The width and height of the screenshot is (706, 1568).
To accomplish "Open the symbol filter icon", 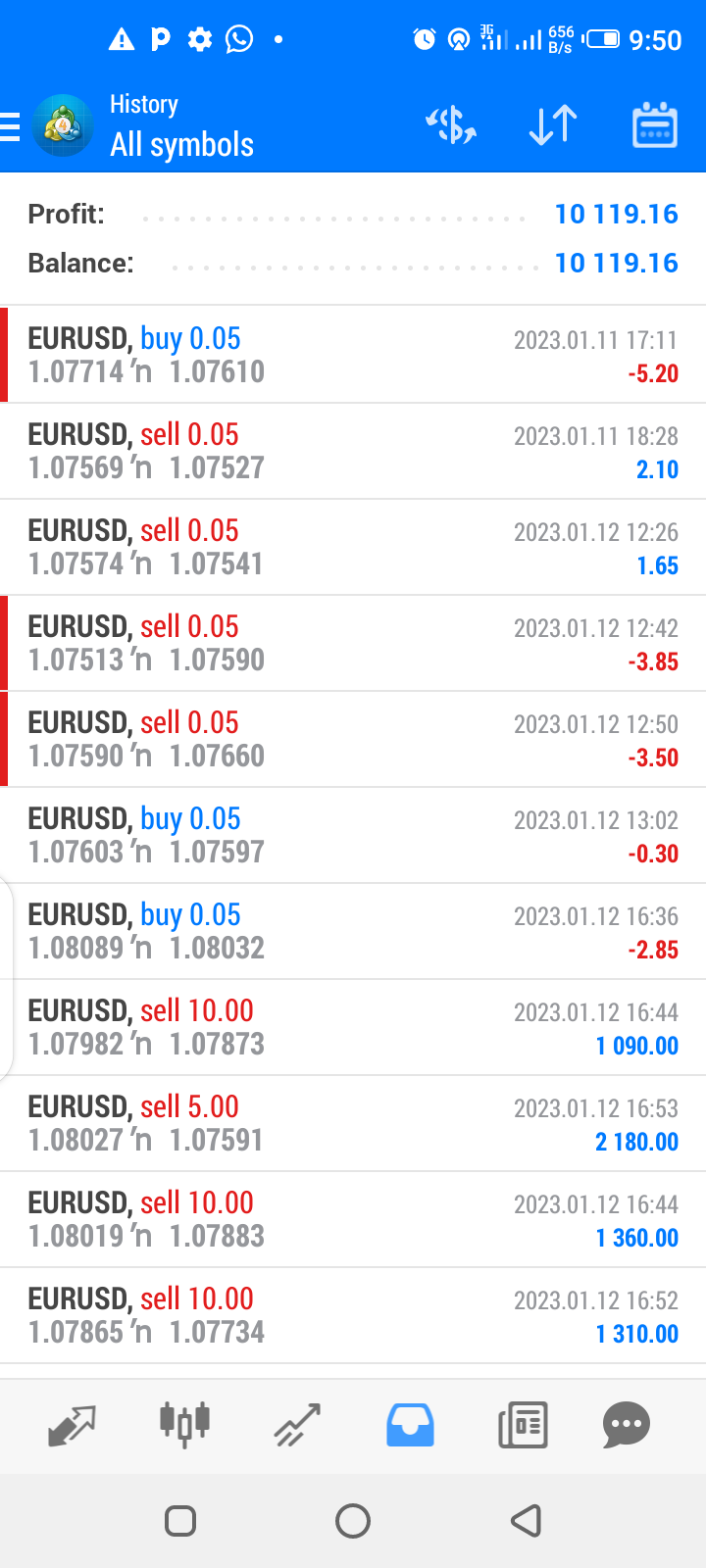I will point(451,125).
